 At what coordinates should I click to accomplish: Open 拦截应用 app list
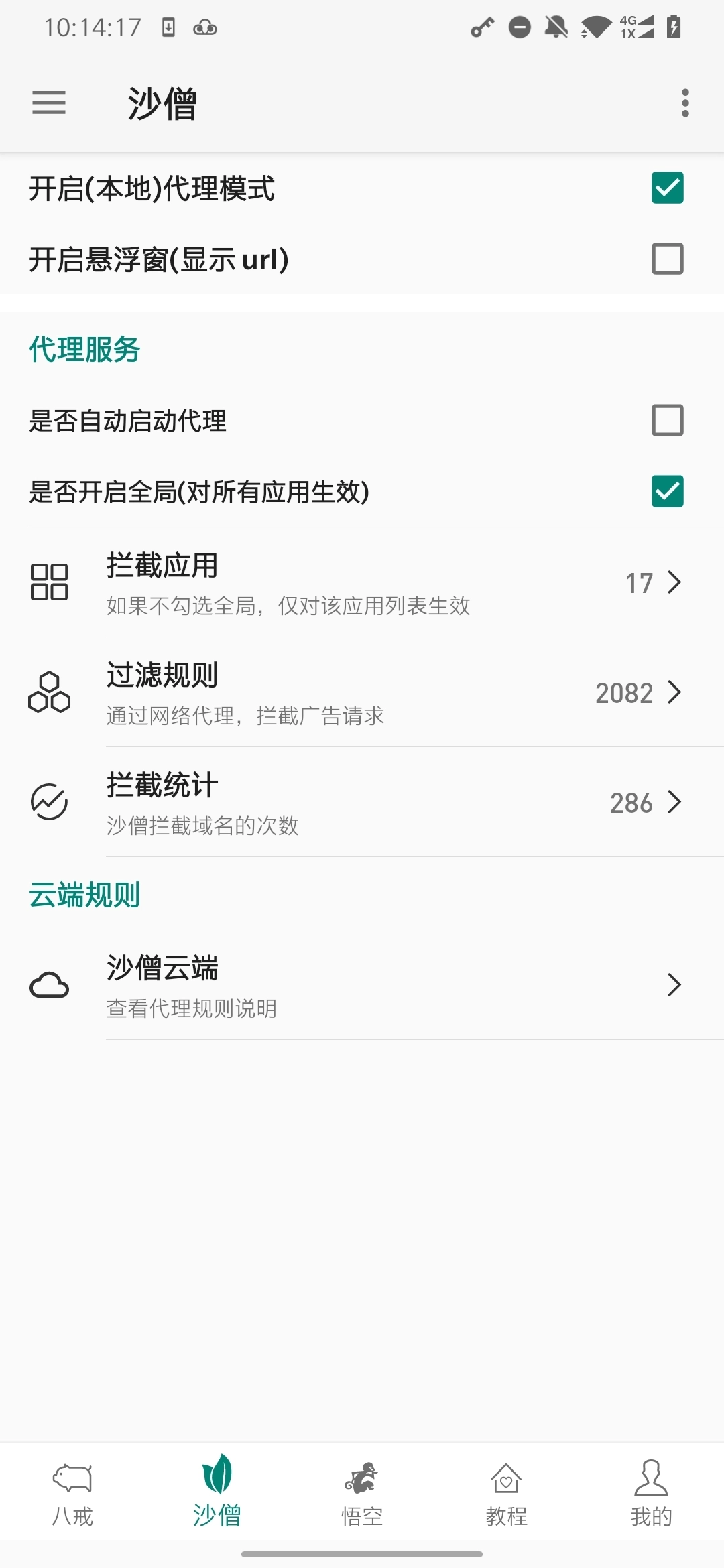pos(362,582)
